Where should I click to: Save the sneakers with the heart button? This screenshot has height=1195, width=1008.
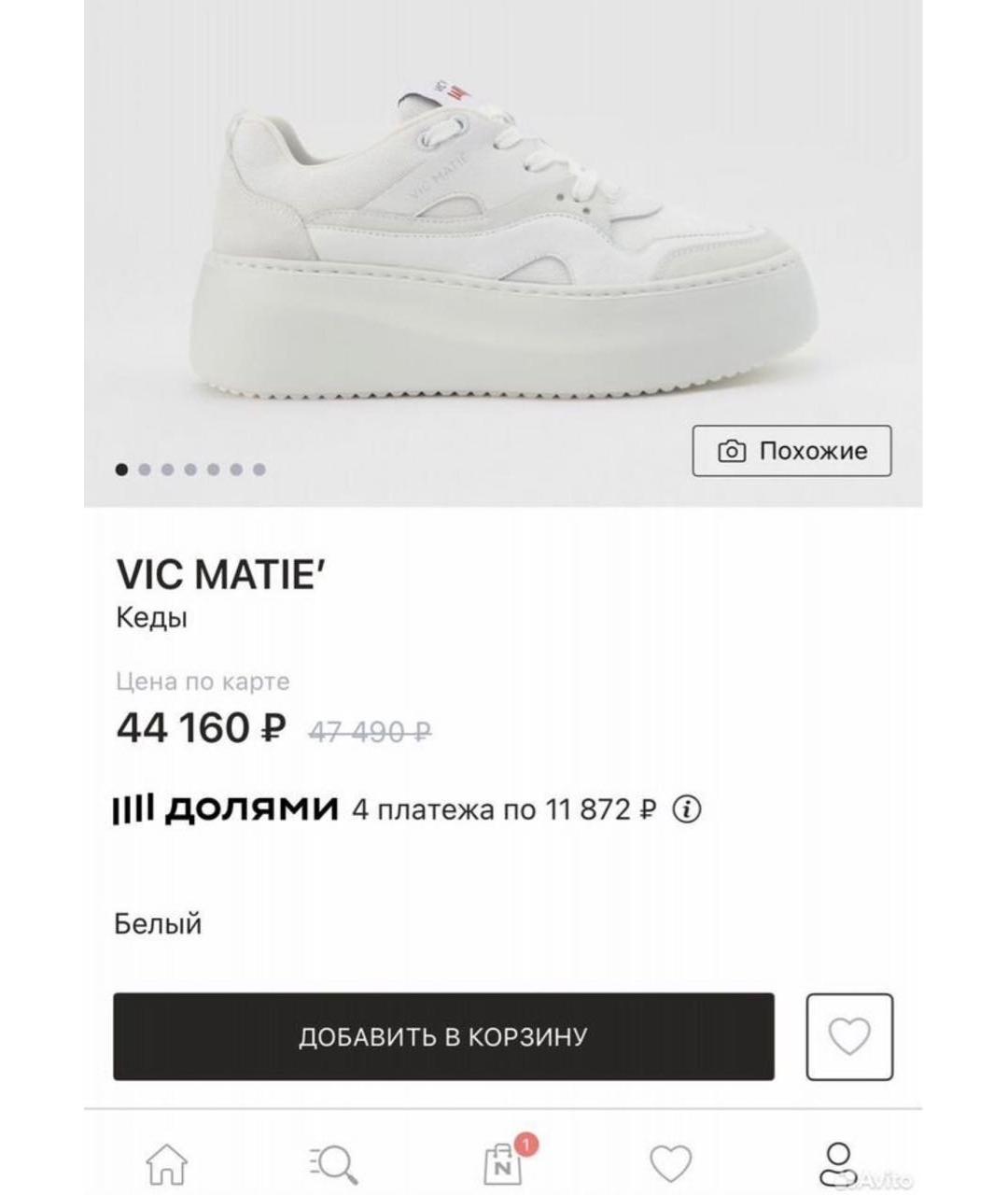849,1036
